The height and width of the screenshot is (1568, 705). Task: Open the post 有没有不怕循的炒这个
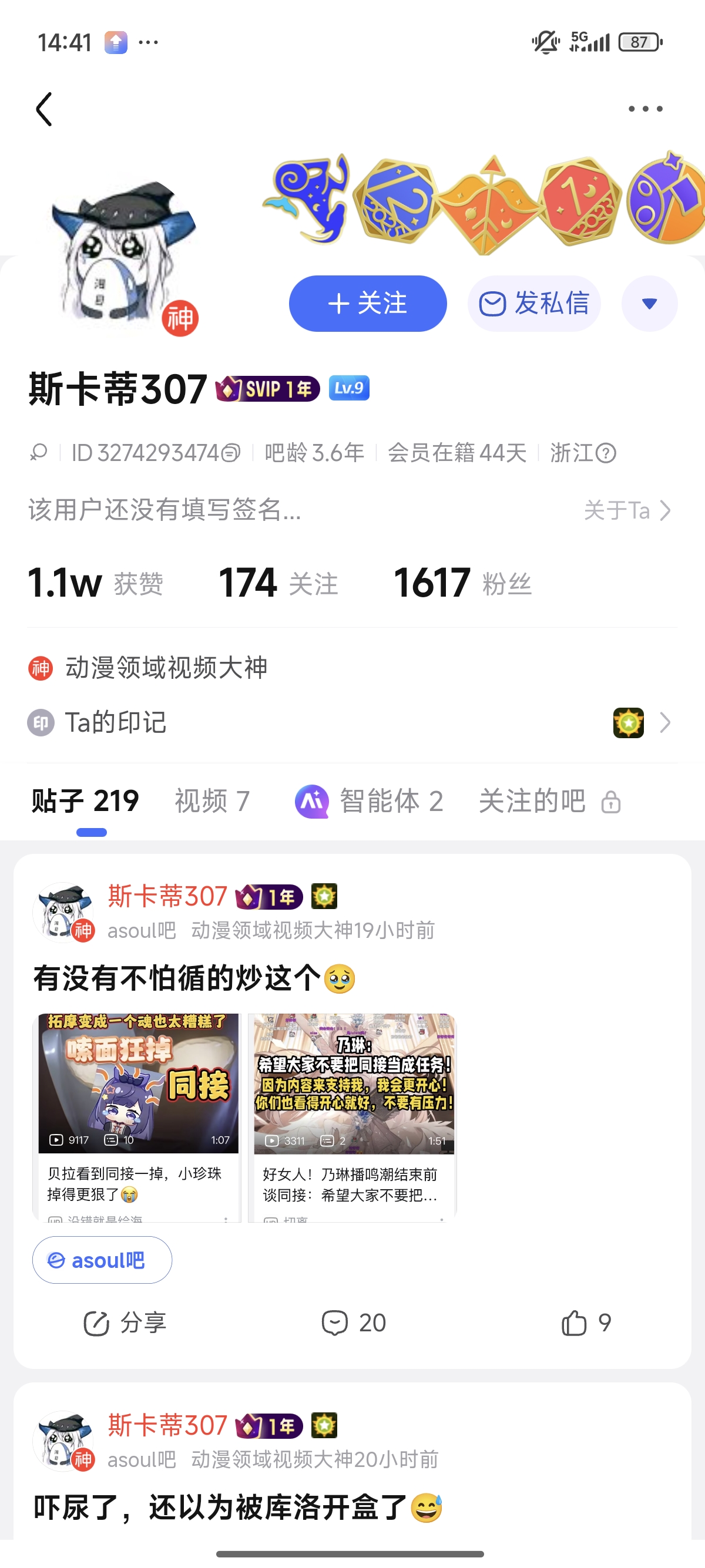177,979
